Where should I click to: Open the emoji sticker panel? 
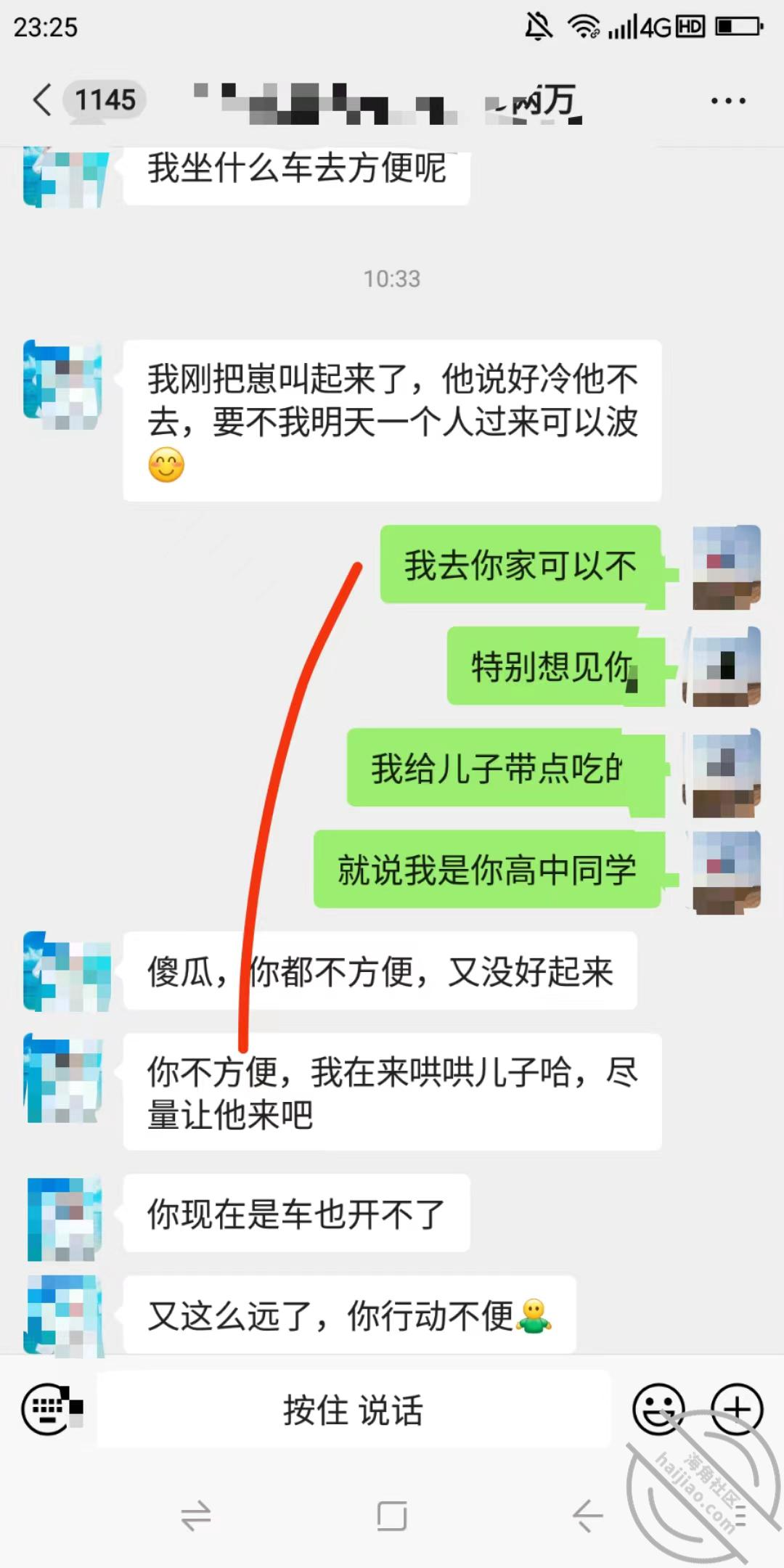658,1409
